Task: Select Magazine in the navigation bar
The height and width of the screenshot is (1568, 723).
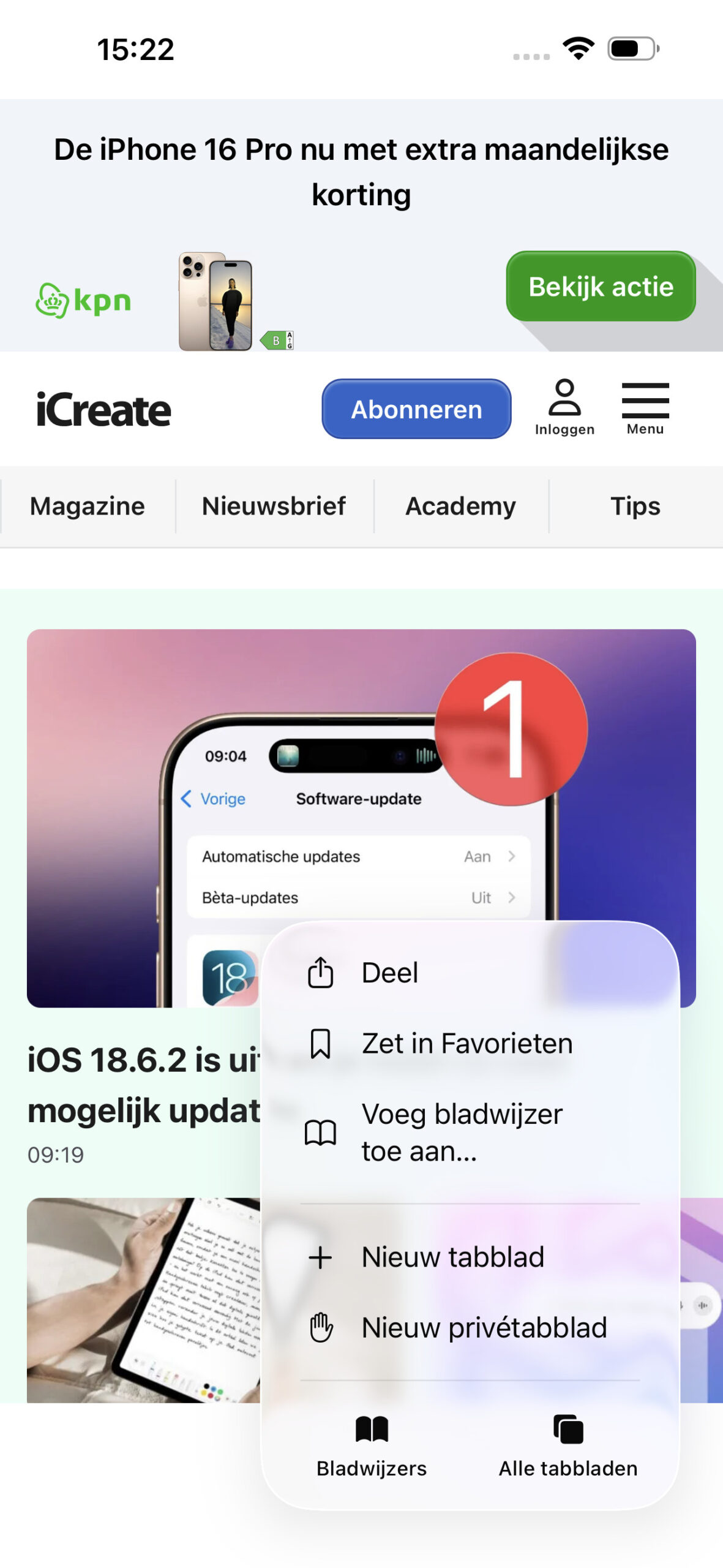Action: pyautogui.click(x=87, y=506)
